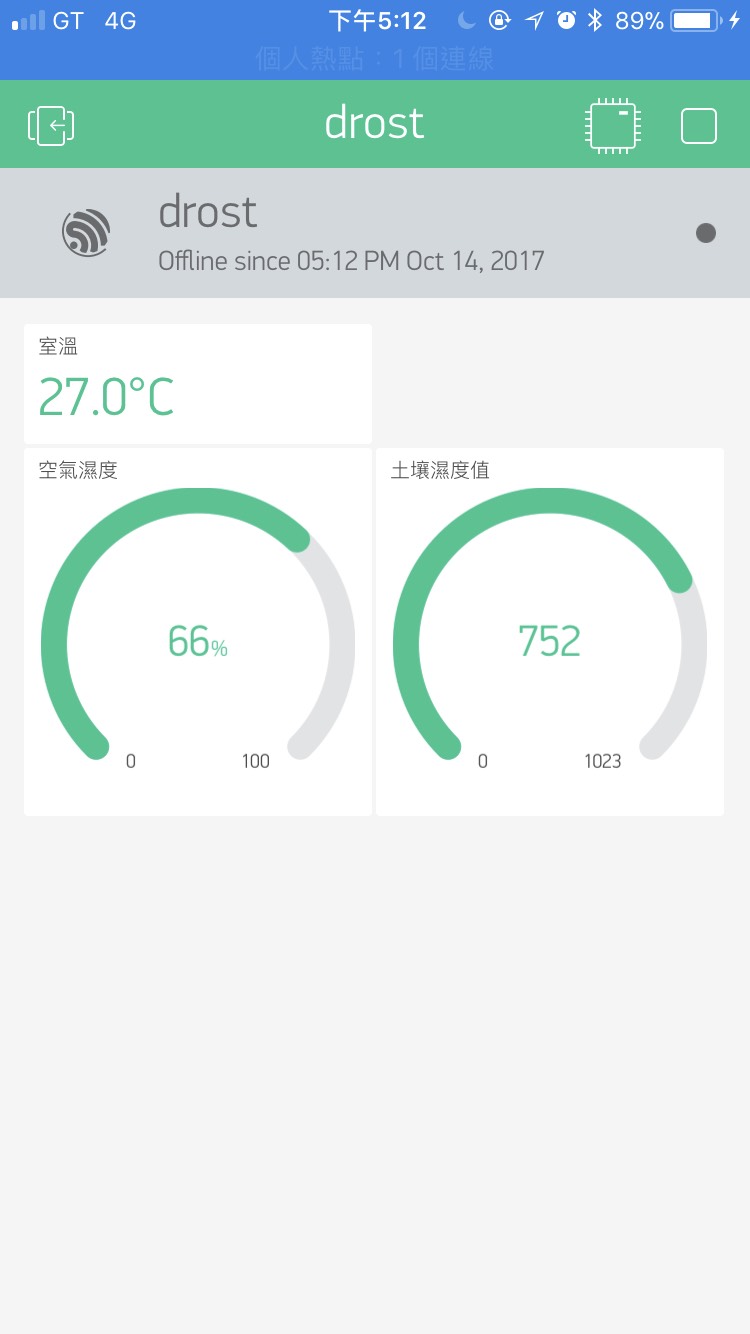Viewport: 750px width, 1334px height.
Task: Open the devices chip icon
Action: click(612, 126)
